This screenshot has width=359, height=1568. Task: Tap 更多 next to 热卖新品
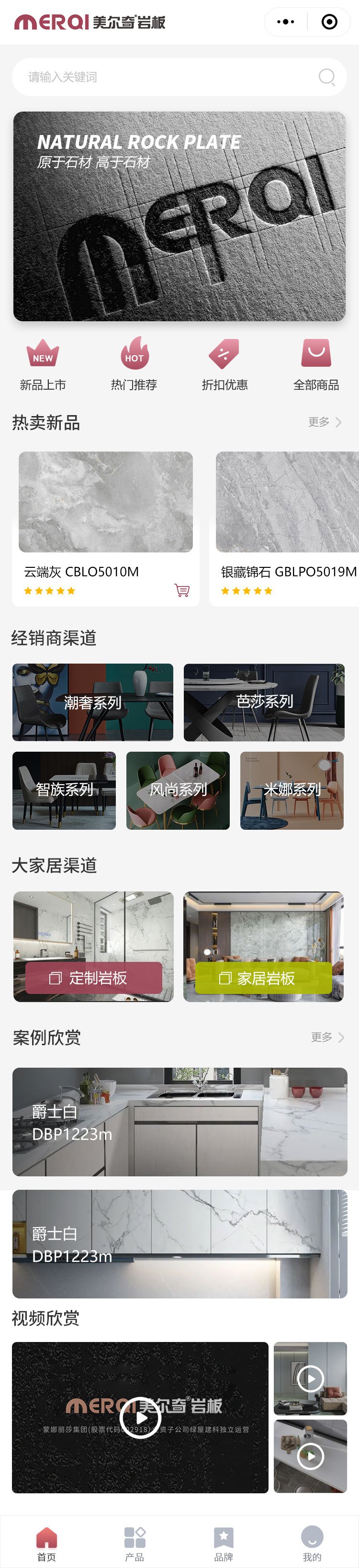[x=325, y=422]
